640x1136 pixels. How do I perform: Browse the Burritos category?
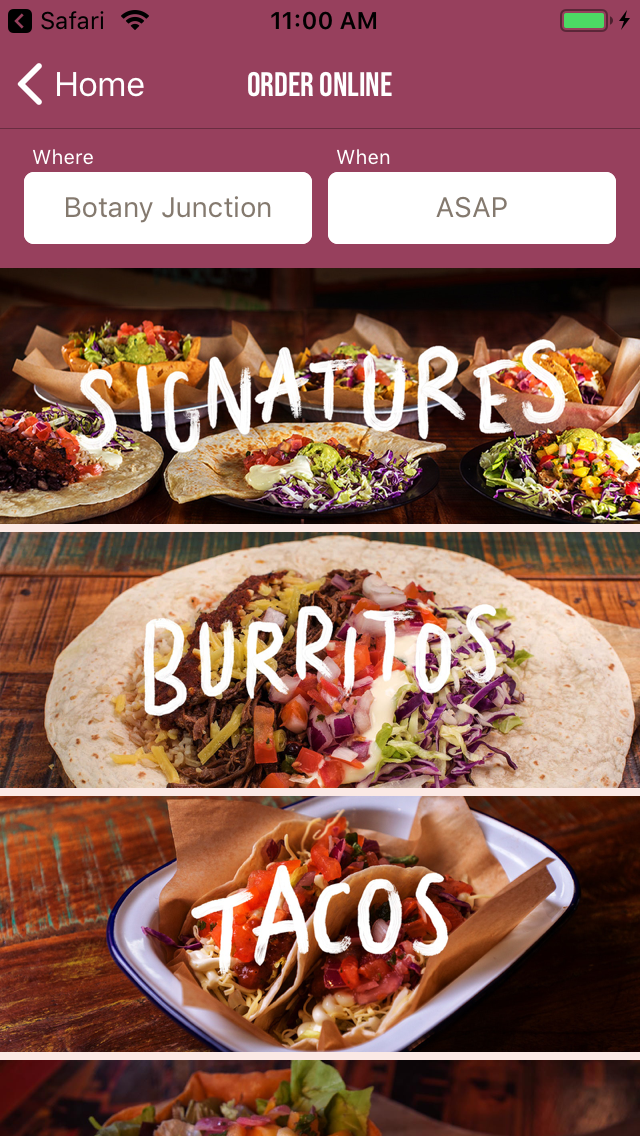pos(320,660)
